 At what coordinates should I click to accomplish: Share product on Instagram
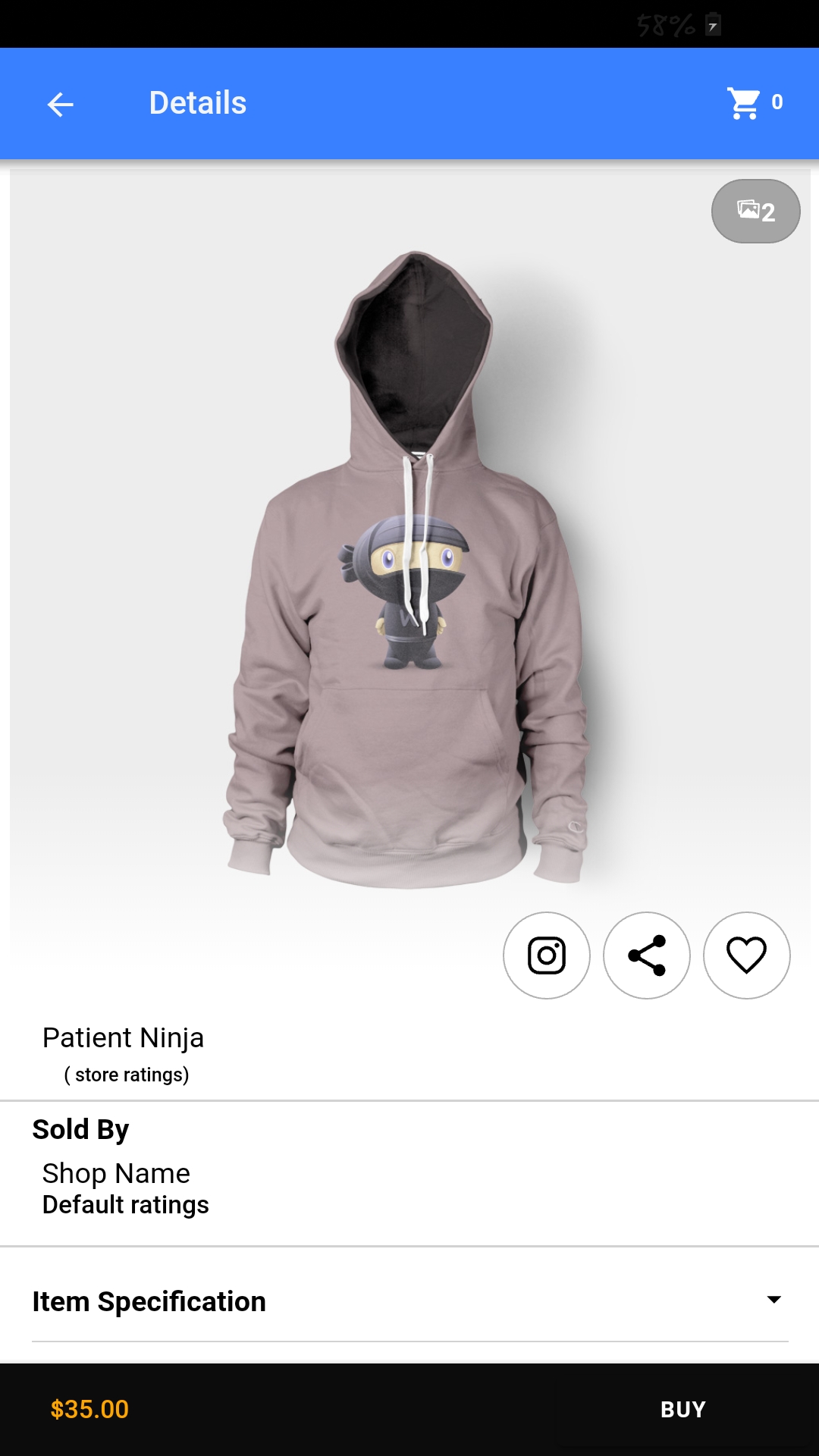(x=547, y=955)
